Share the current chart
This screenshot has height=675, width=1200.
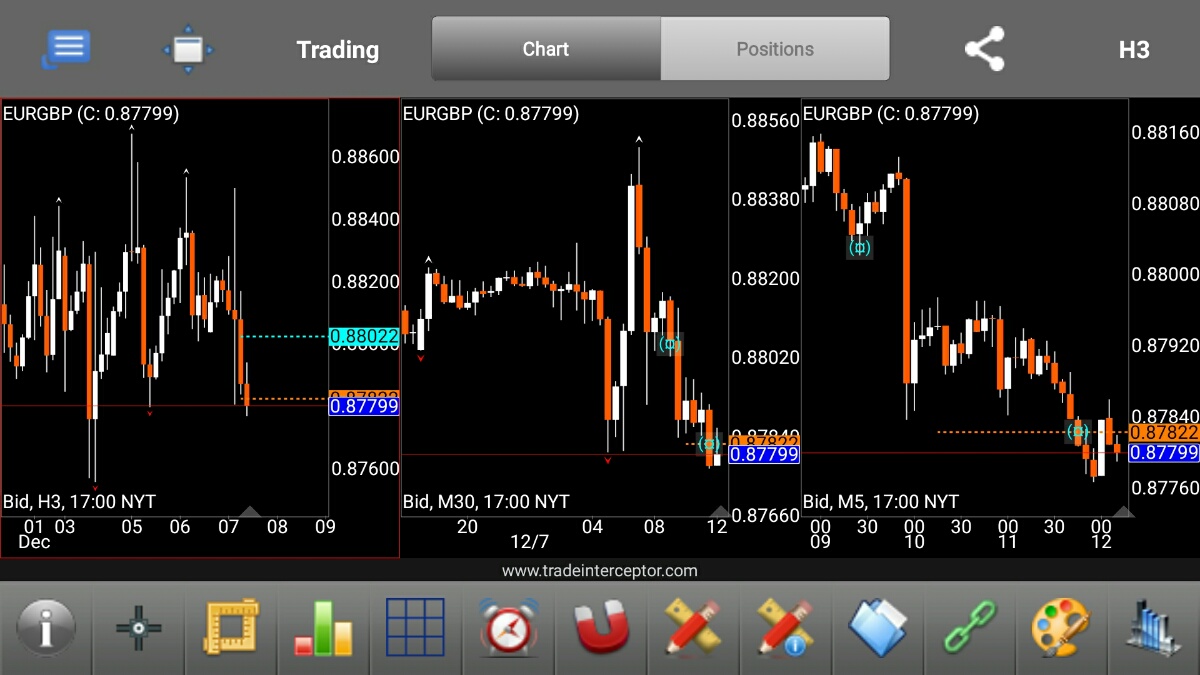[x=984, y=49]
